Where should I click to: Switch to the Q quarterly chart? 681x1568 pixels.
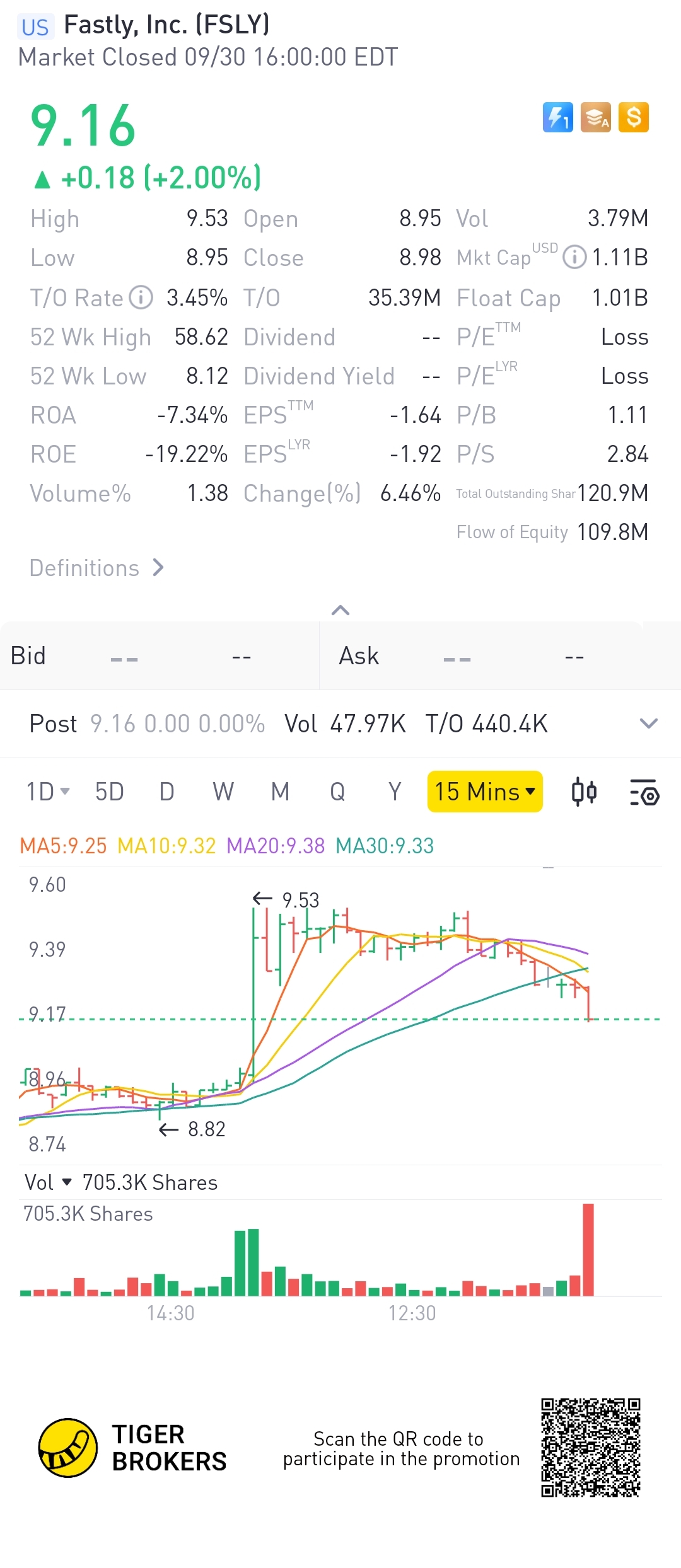click(337, 792)
